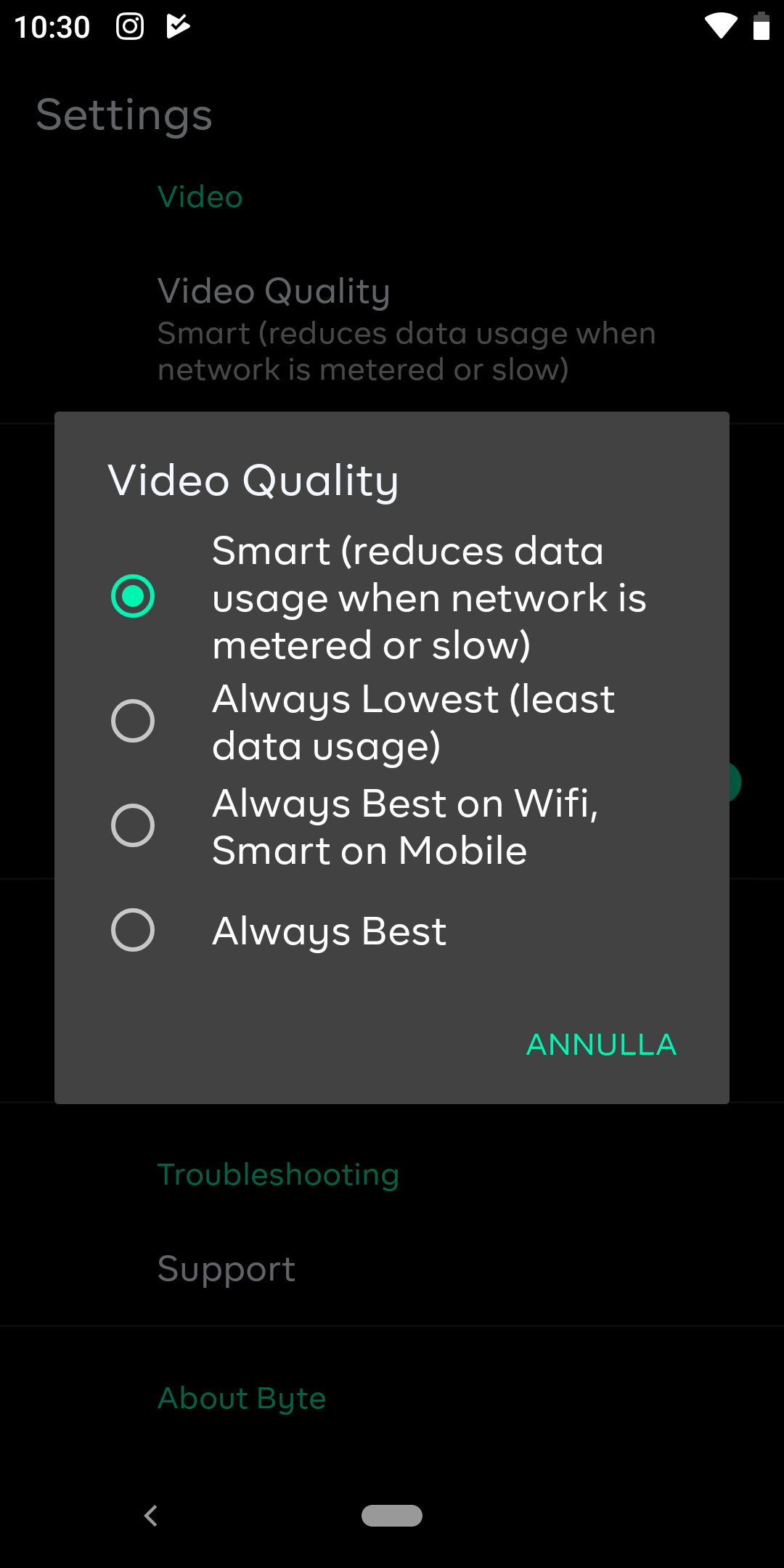Pick Always Best on Wifi, Smart on Mobile
The image size is (784, 1568).
(x=392, y=826)
